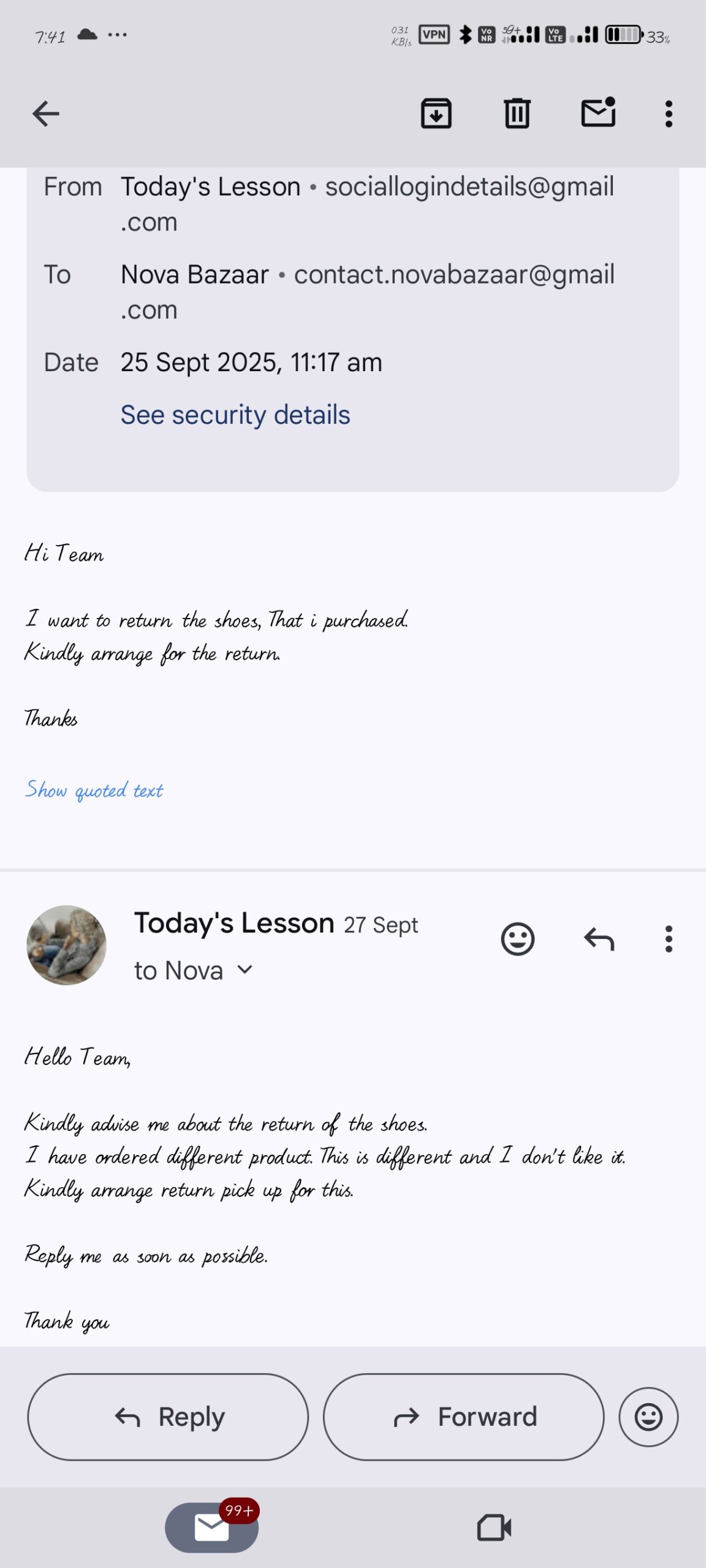Switch to the Meet video tab
This screenshot has height=1568, width=706.
pos(494,1528)
